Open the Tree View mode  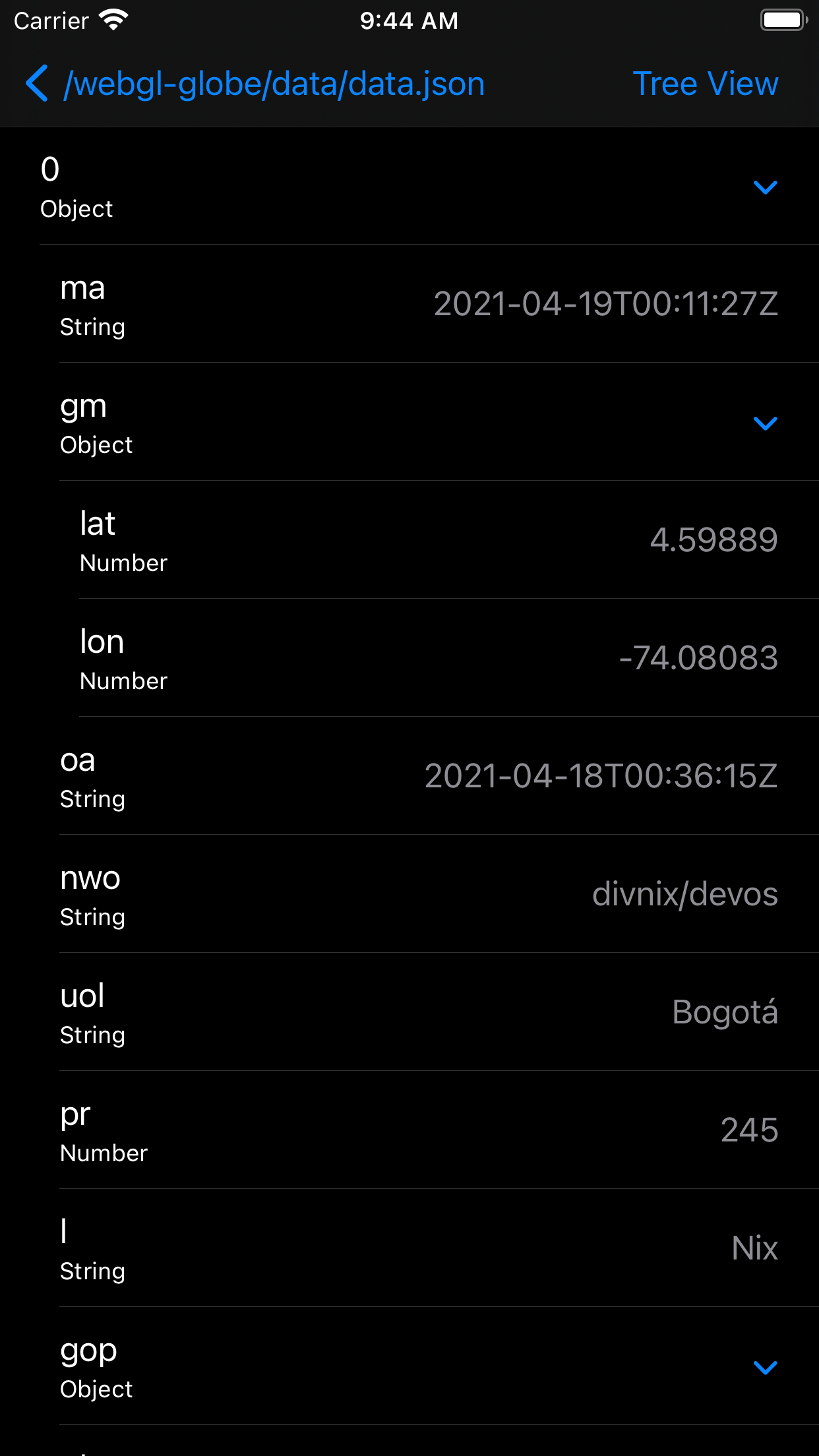coord(706,84)
